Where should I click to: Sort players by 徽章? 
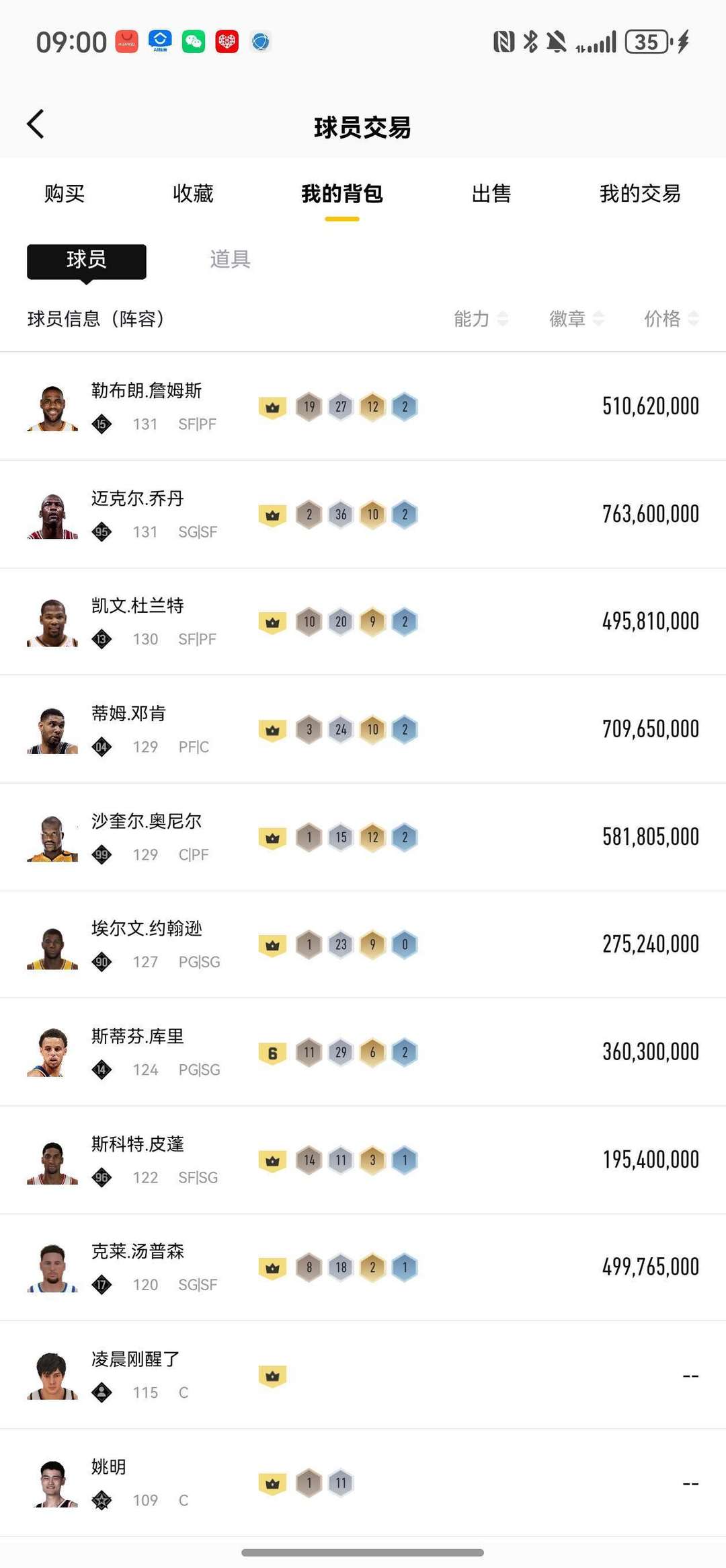pyautogui.click(x=576, y=319)
